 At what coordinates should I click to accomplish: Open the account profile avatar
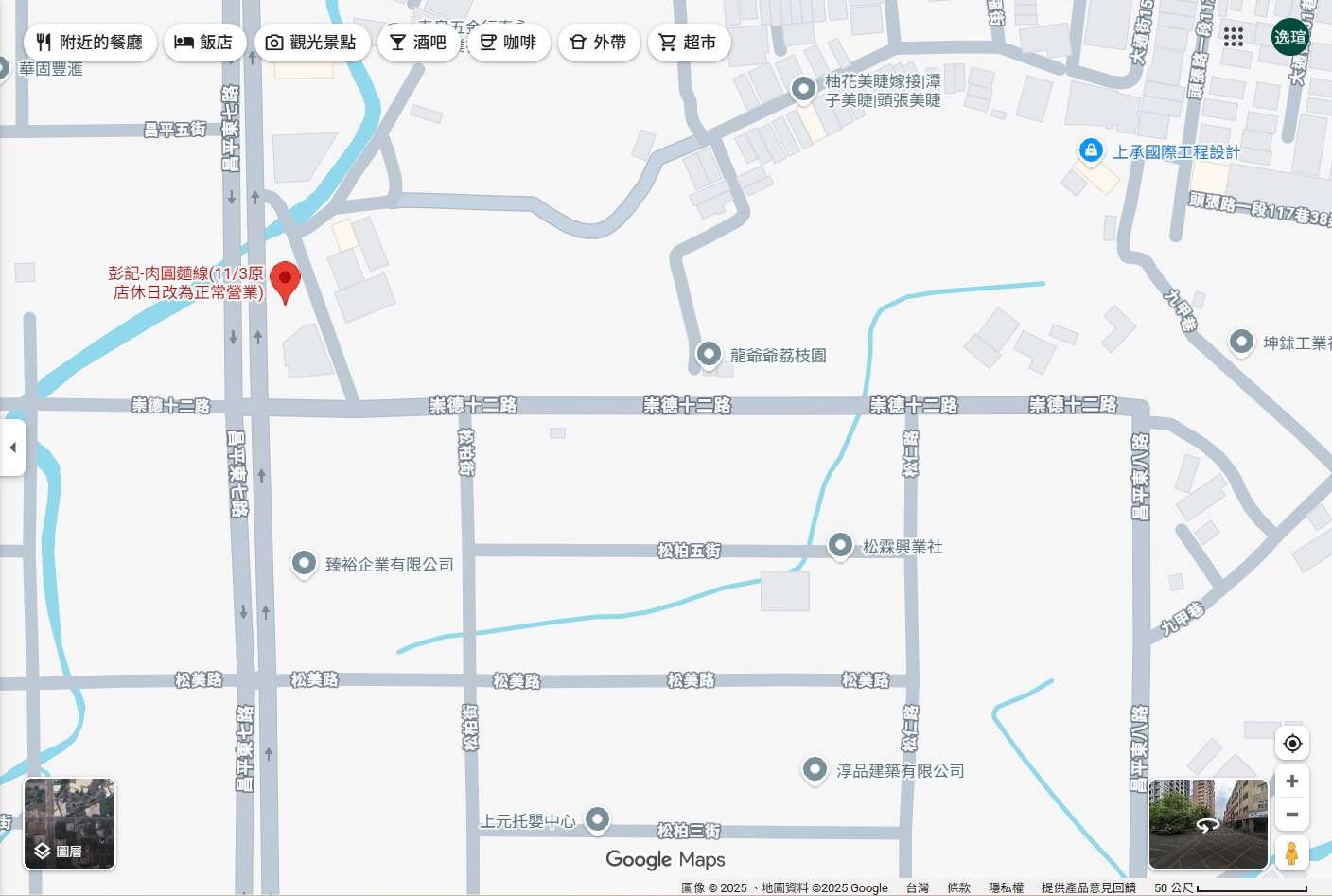tap(1288, 37)
